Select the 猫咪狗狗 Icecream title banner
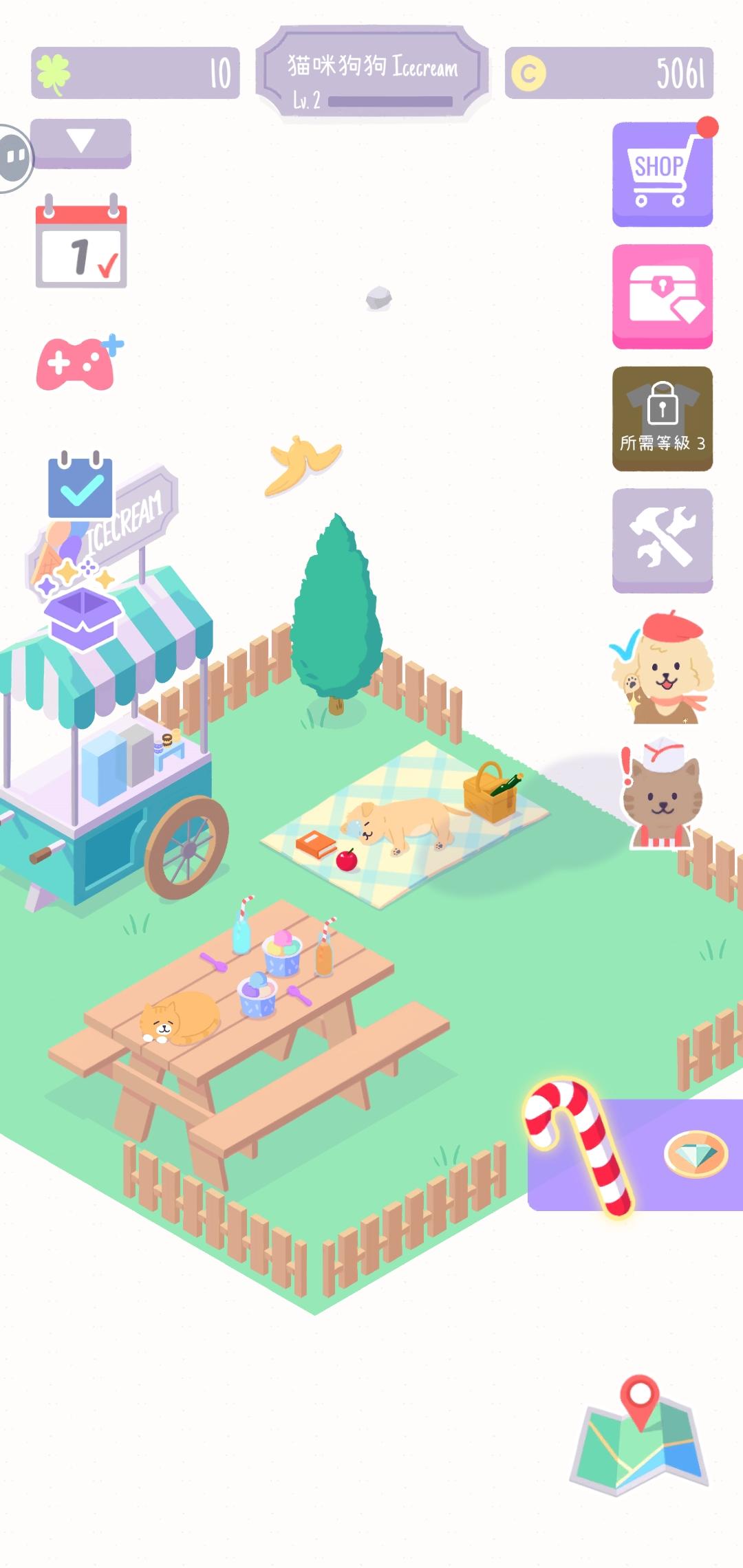This screenshot has width=743, height=1568. pyautogui.click(x=371, y=67)
